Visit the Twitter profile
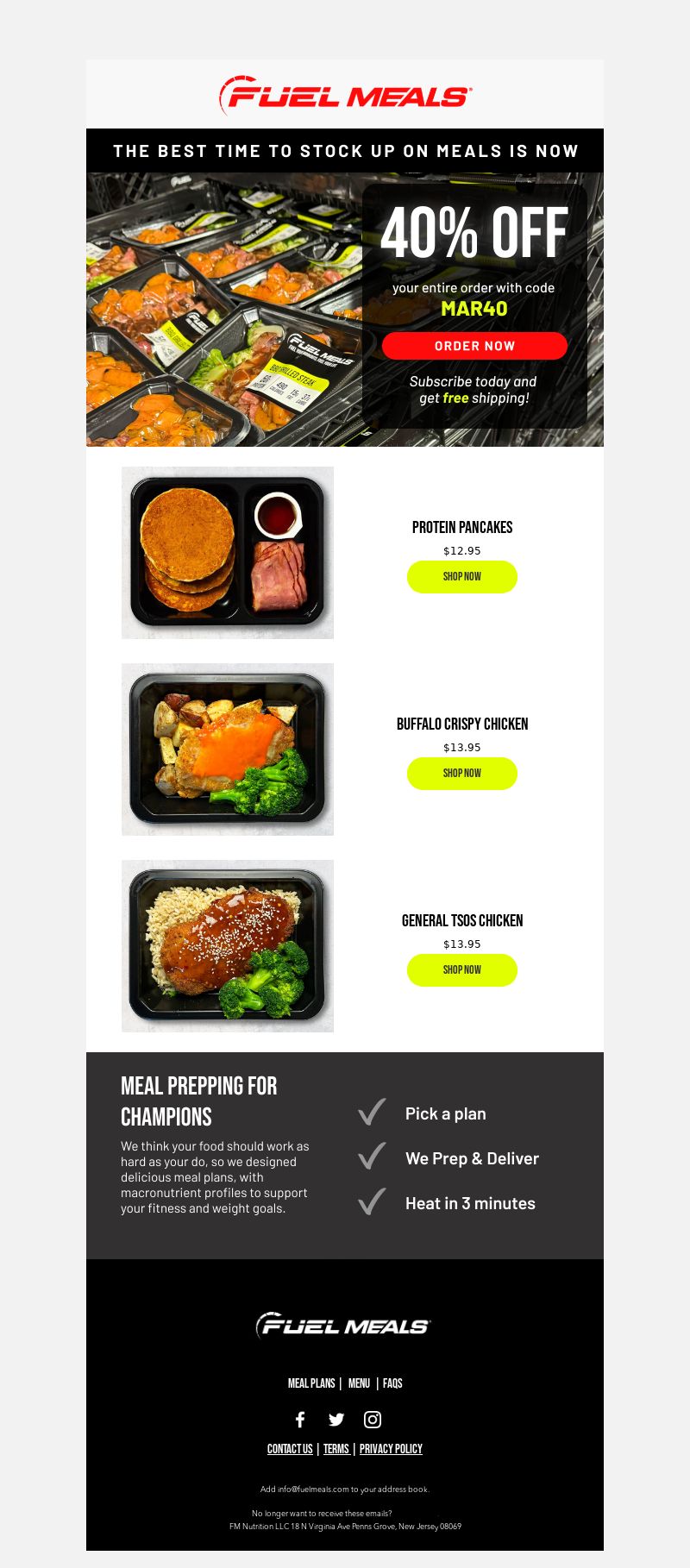690x1568 pixels. tap(336, 1419)
